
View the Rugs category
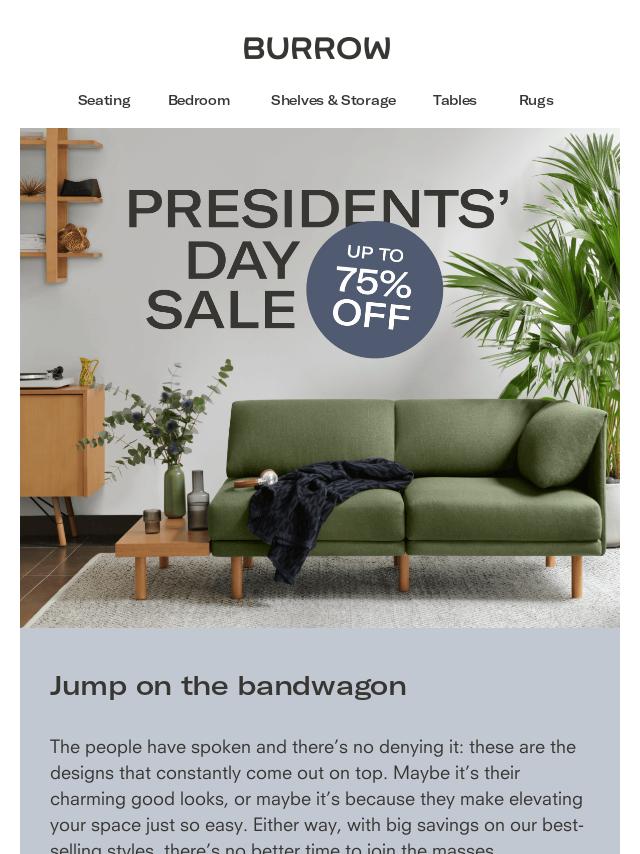pos(536,100)
